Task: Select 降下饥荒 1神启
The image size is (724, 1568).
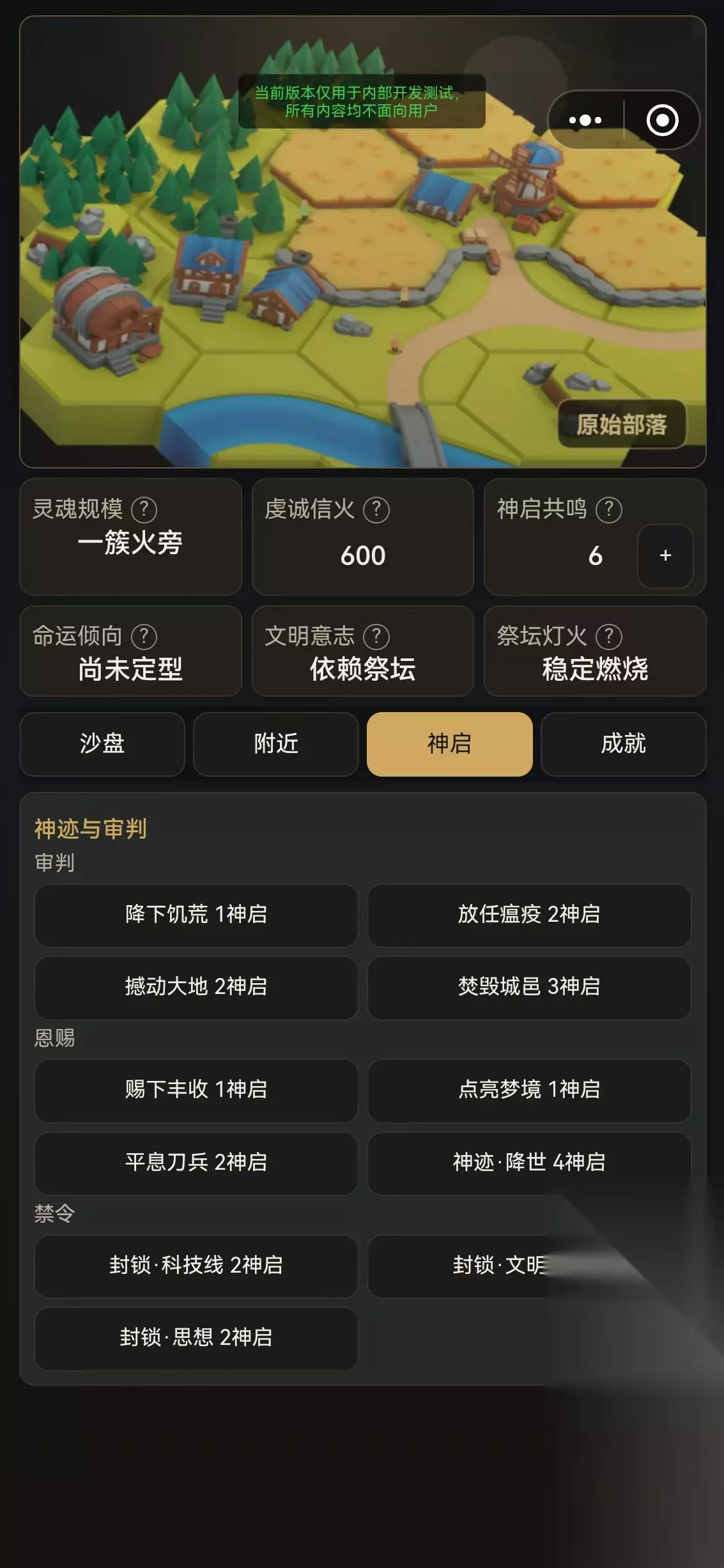Action: click(196, 915)
